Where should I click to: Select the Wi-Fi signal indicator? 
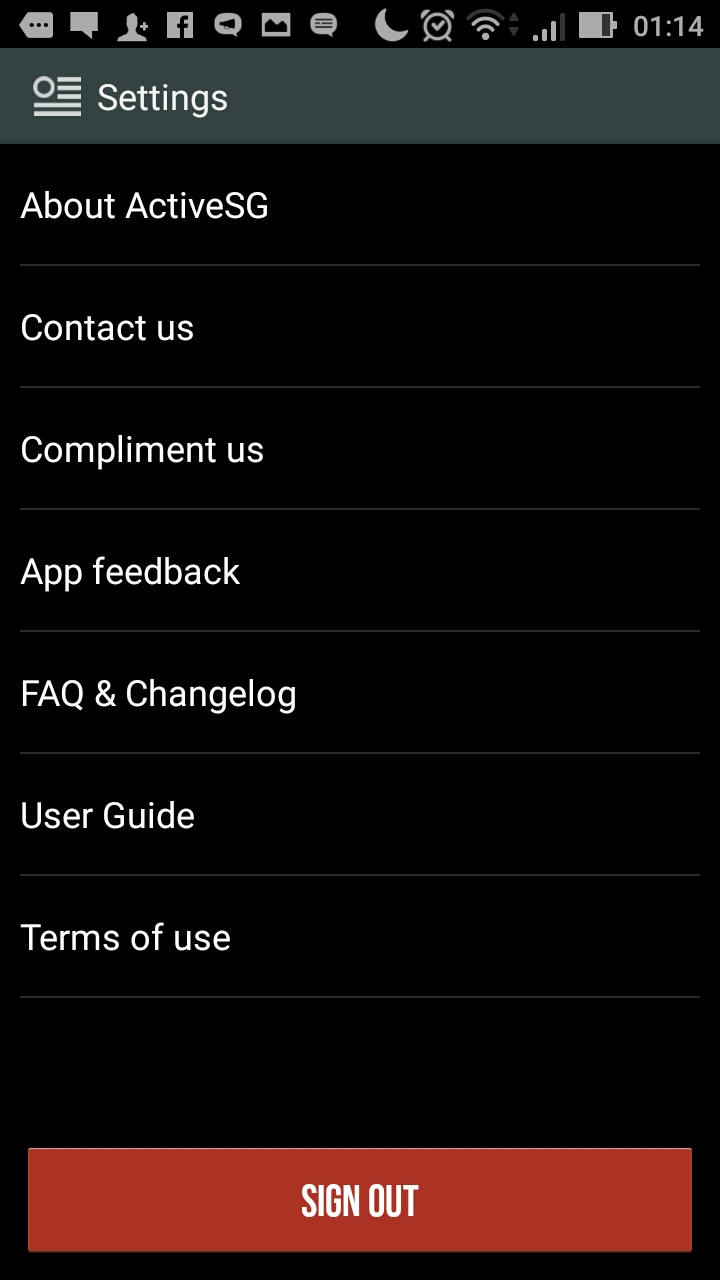(487, 25)
